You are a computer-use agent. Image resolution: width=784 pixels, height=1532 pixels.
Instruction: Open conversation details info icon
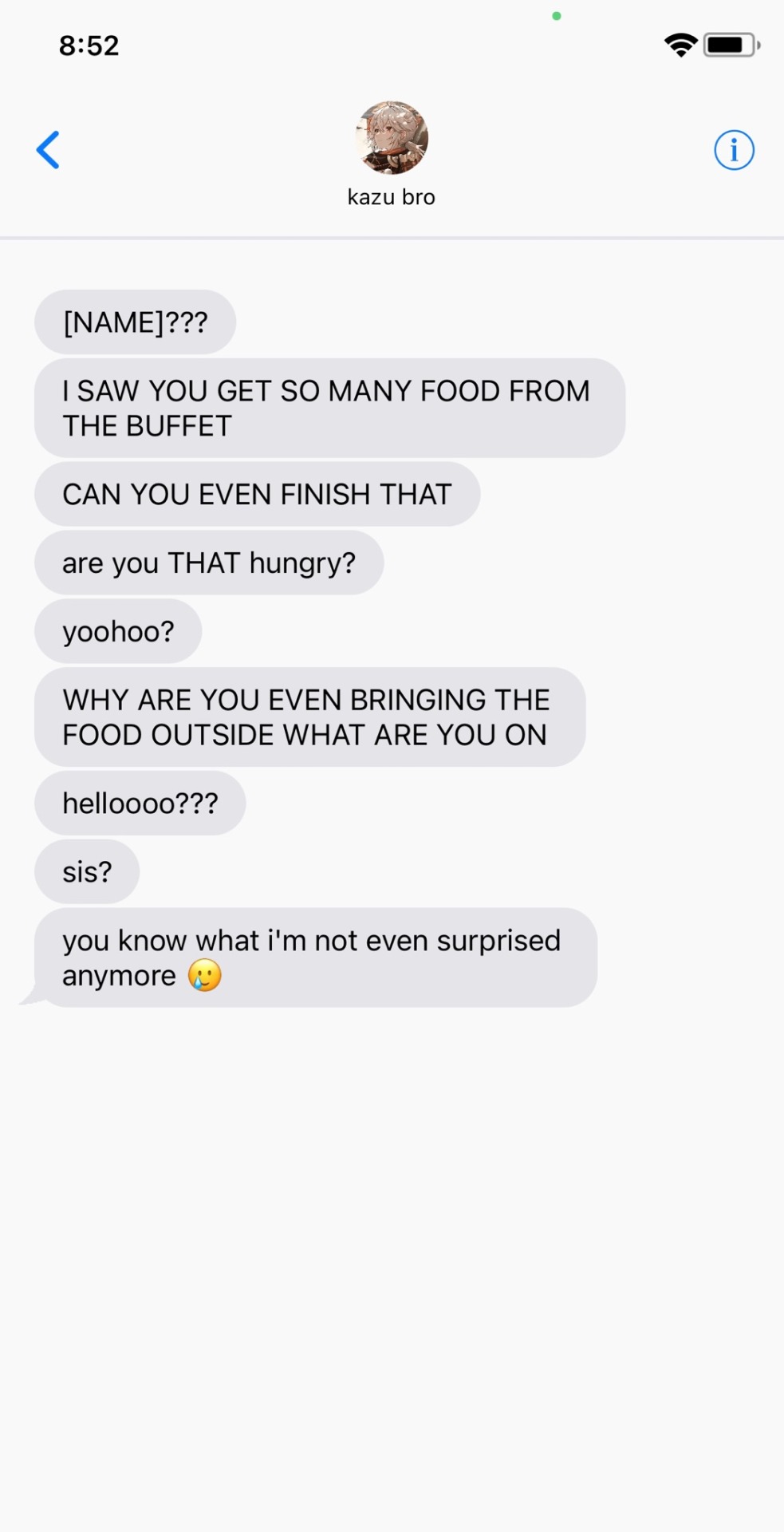pos(733,150)
